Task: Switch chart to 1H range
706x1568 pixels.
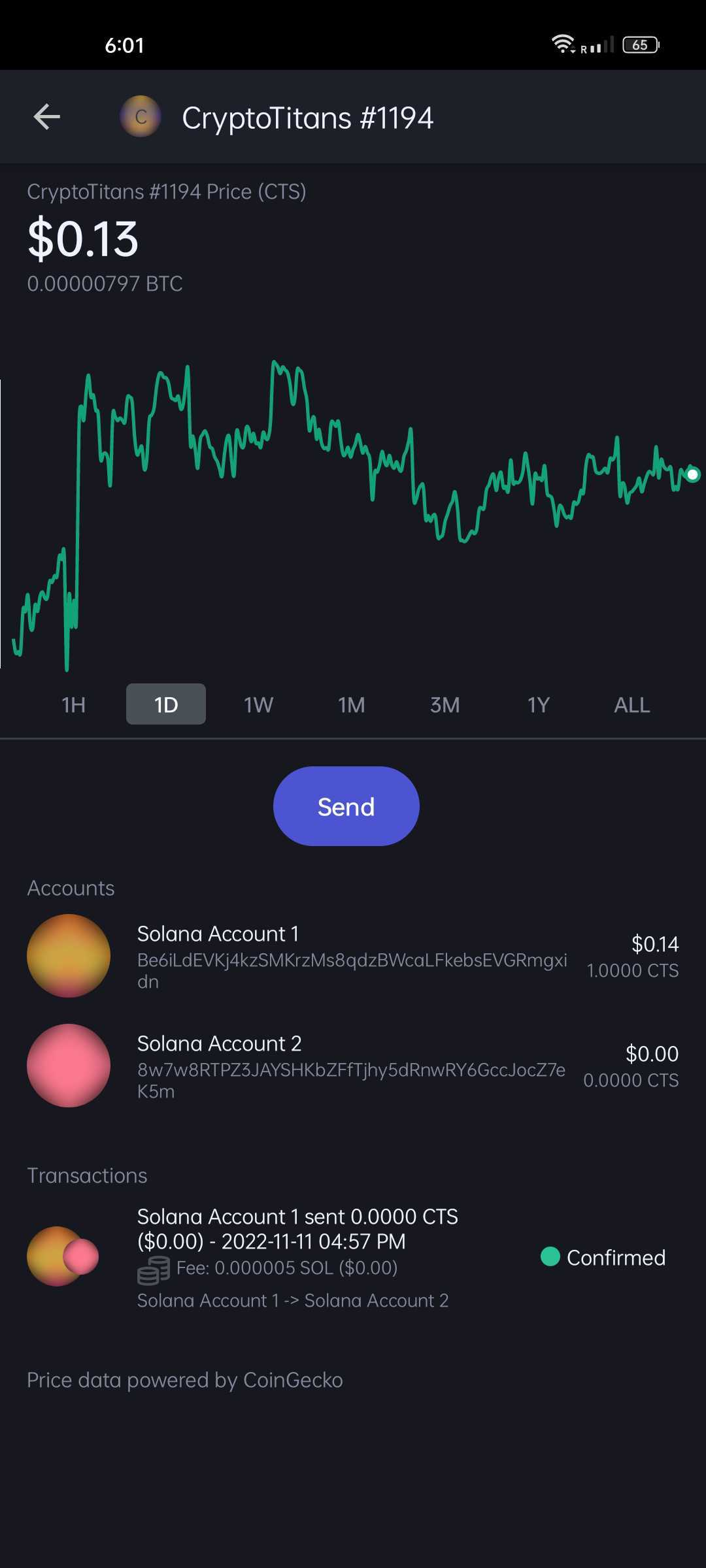Action: tap(73, 705)
